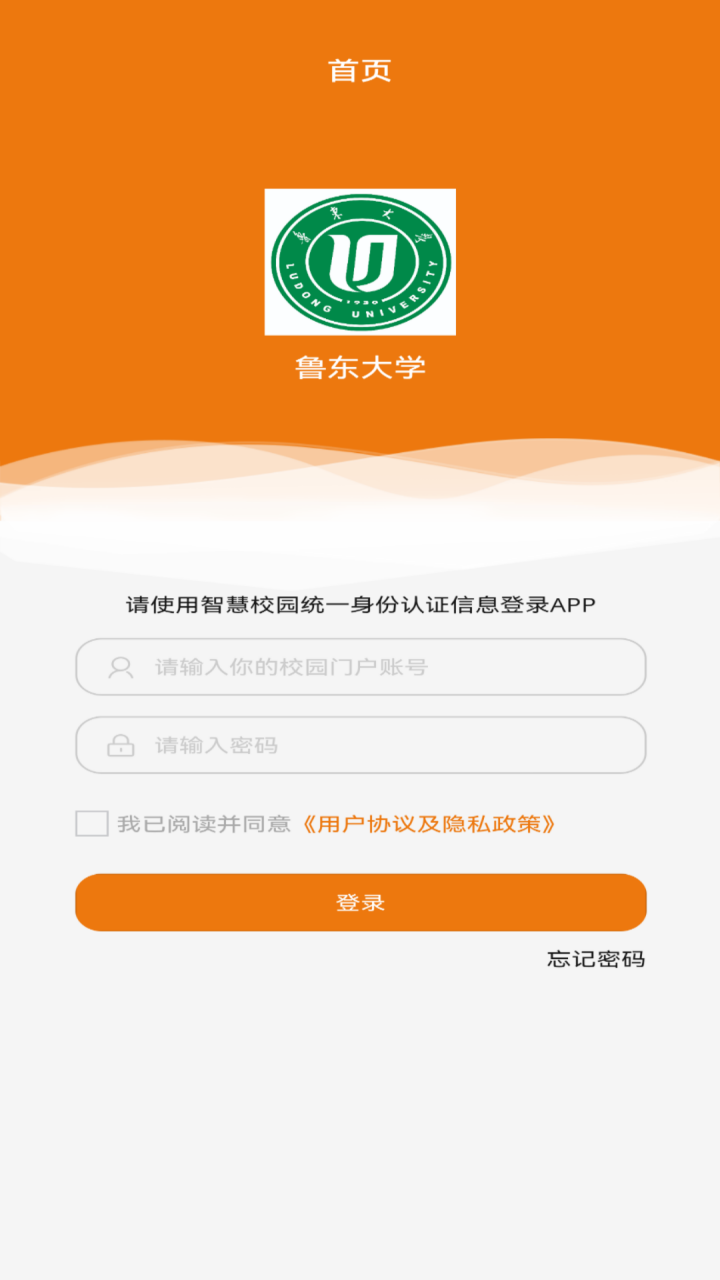Screen dimensions: 720x1280
Task: Tap the orange 登录 button
Action: click(360, 902)
